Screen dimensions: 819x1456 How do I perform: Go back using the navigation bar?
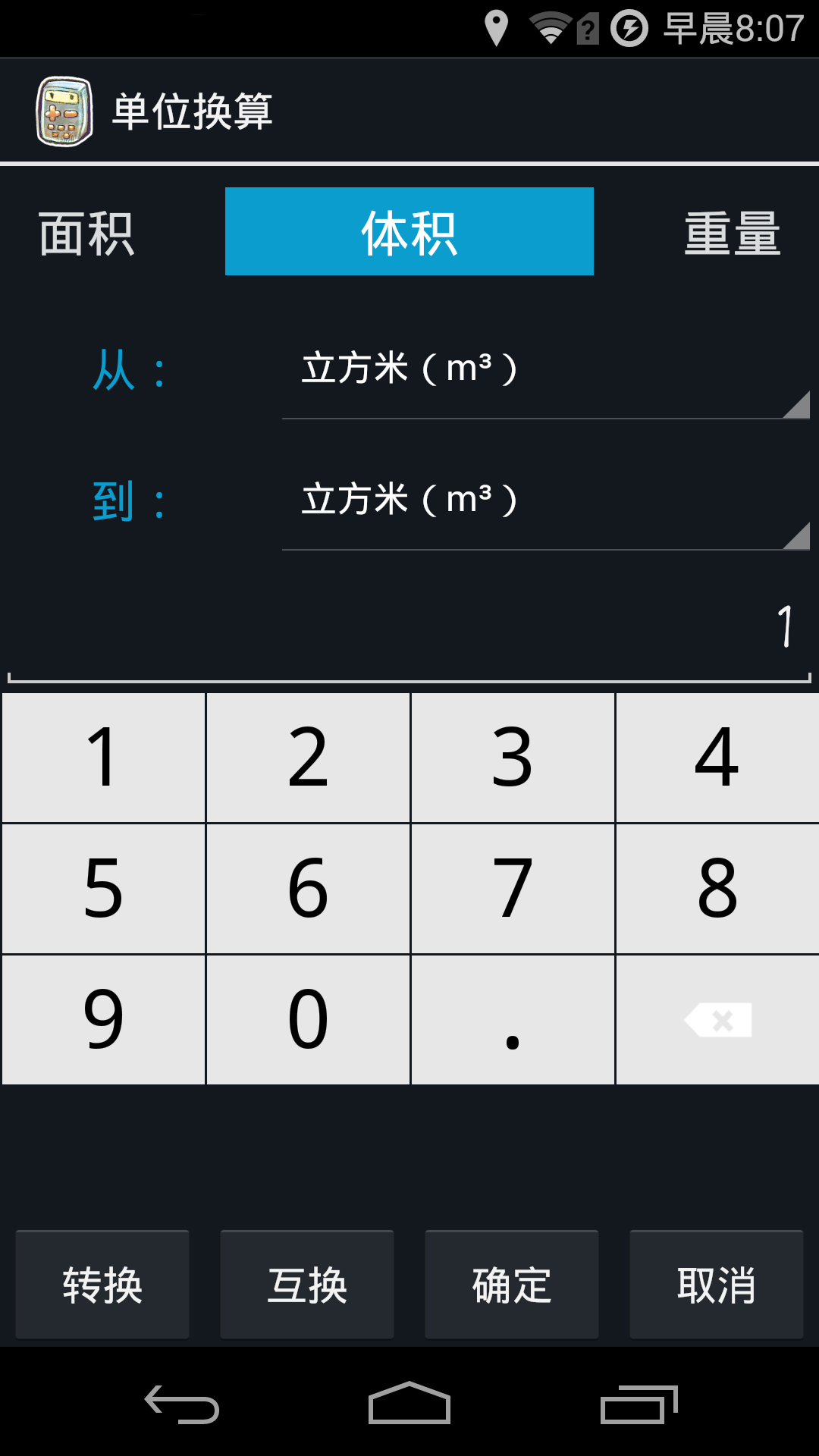tap(182, 1404)
